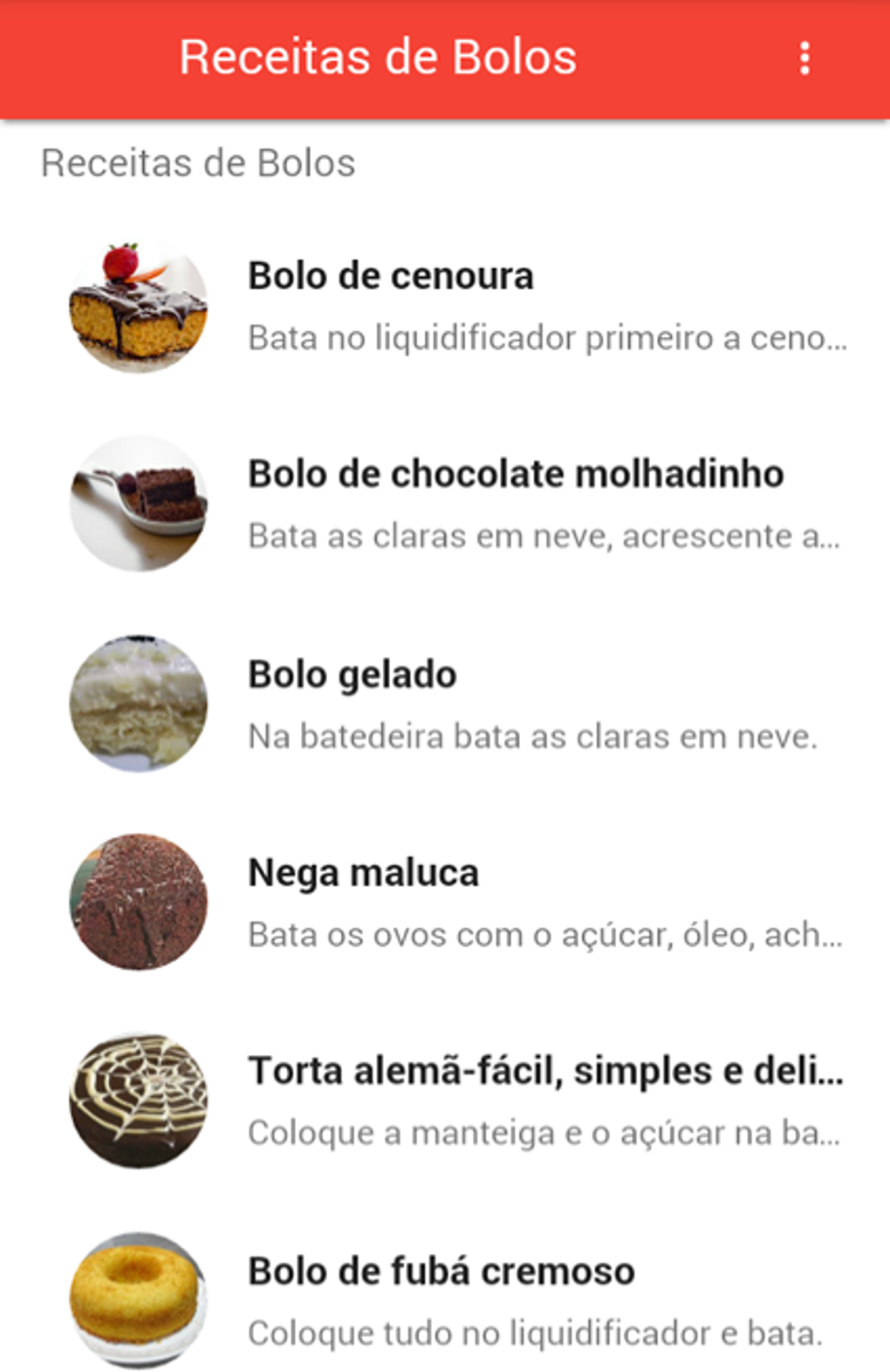Tap the description under Bolo gelado
The image size is (890, 1372).
533,737
